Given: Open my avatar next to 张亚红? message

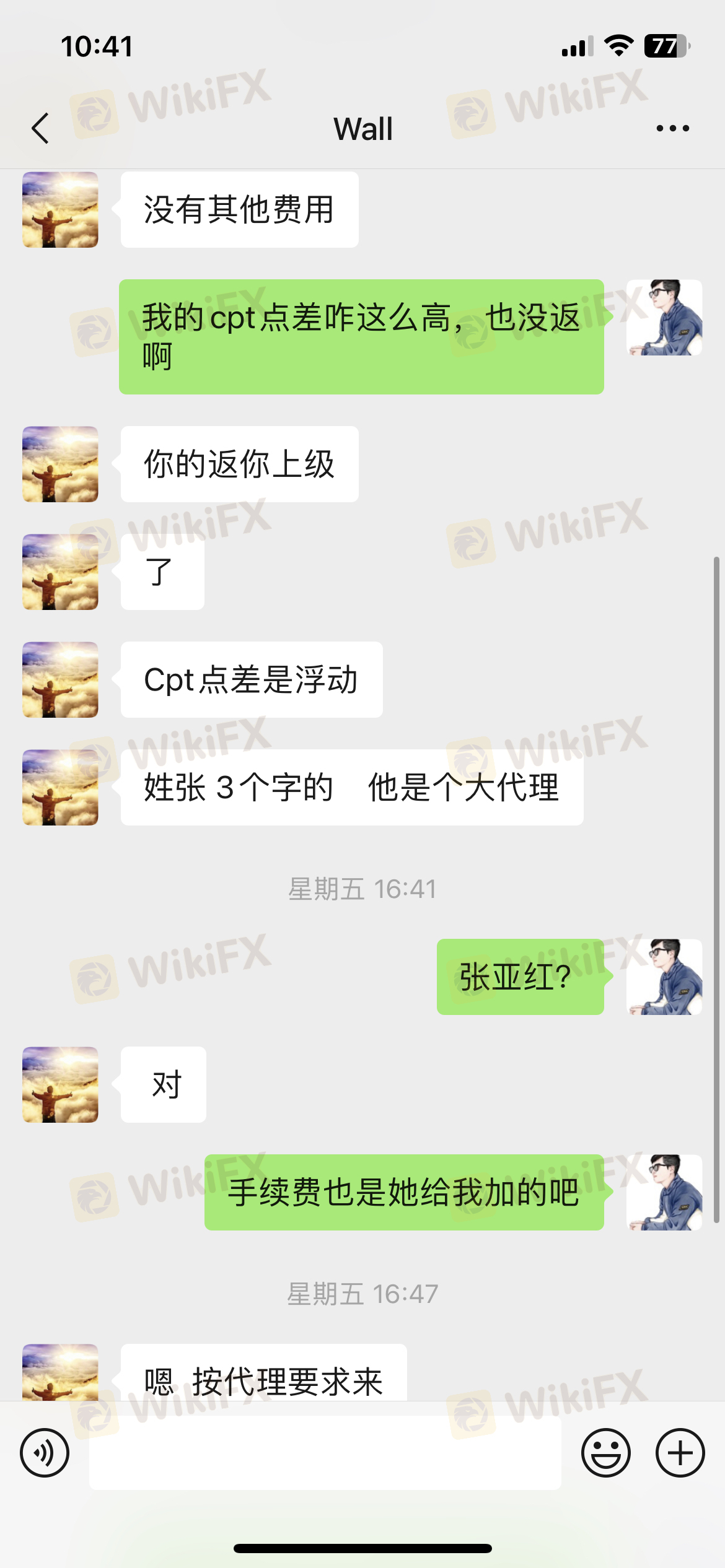Looking at the screenshot, I should coord(664,977).
